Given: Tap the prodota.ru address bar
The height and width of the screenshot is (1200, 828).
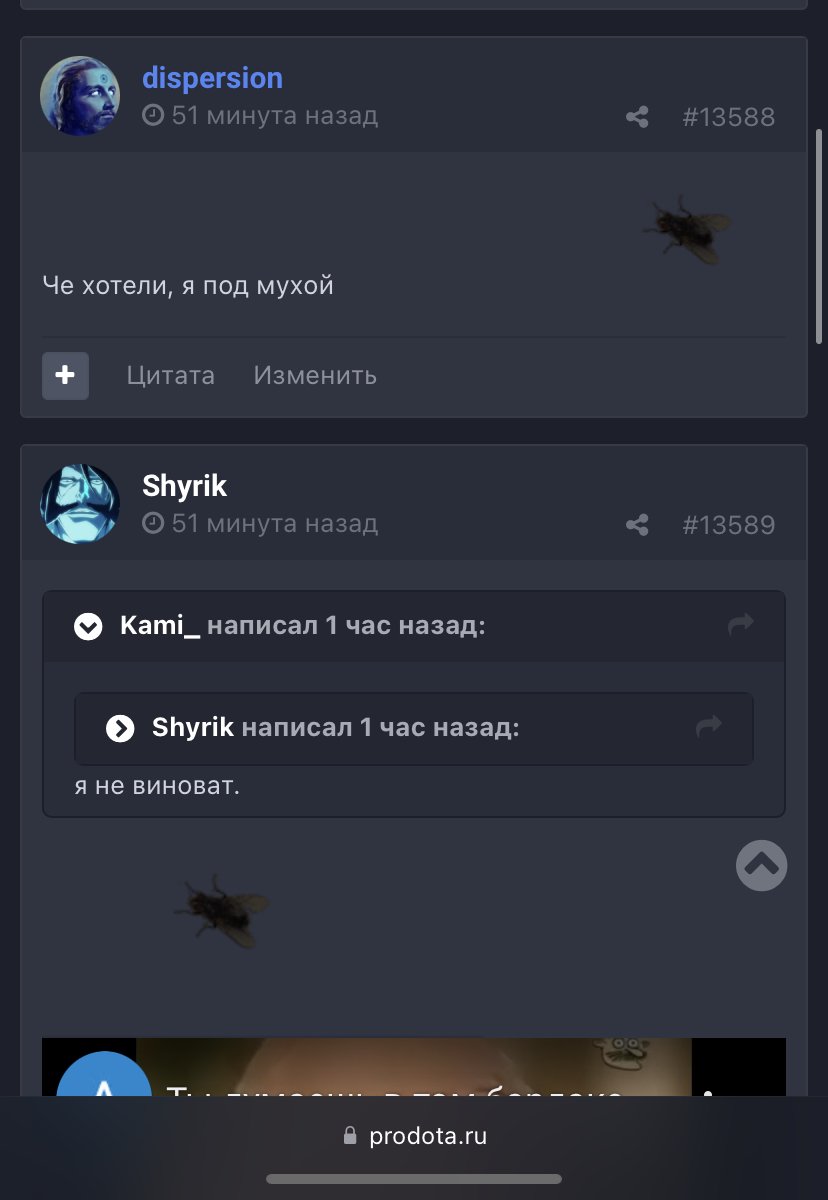Looking at the screenshot, I should tap(414, 1136).
